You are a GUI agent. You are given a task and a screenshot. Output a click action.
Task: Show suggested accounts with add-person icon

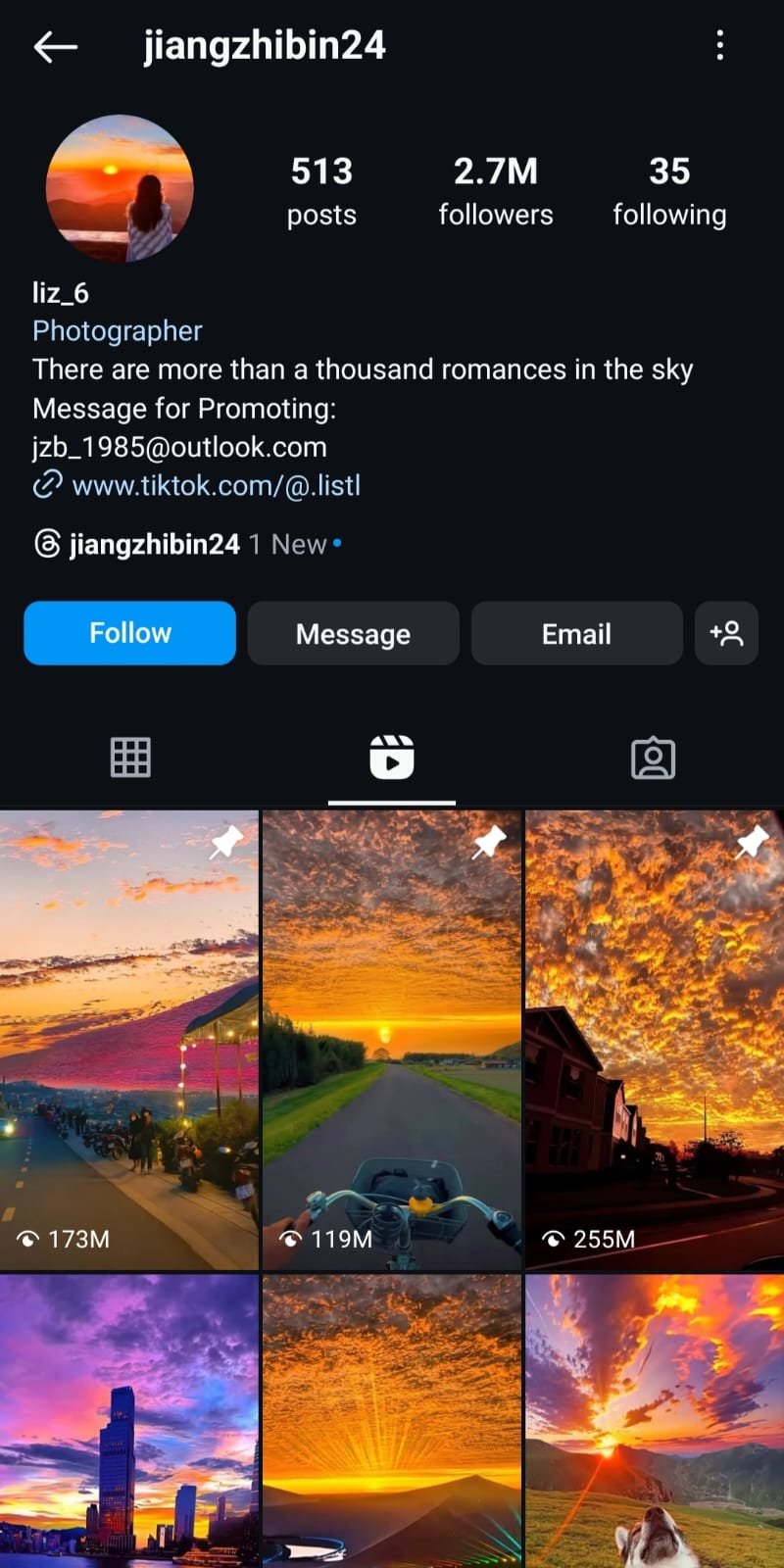pos(726,633)
